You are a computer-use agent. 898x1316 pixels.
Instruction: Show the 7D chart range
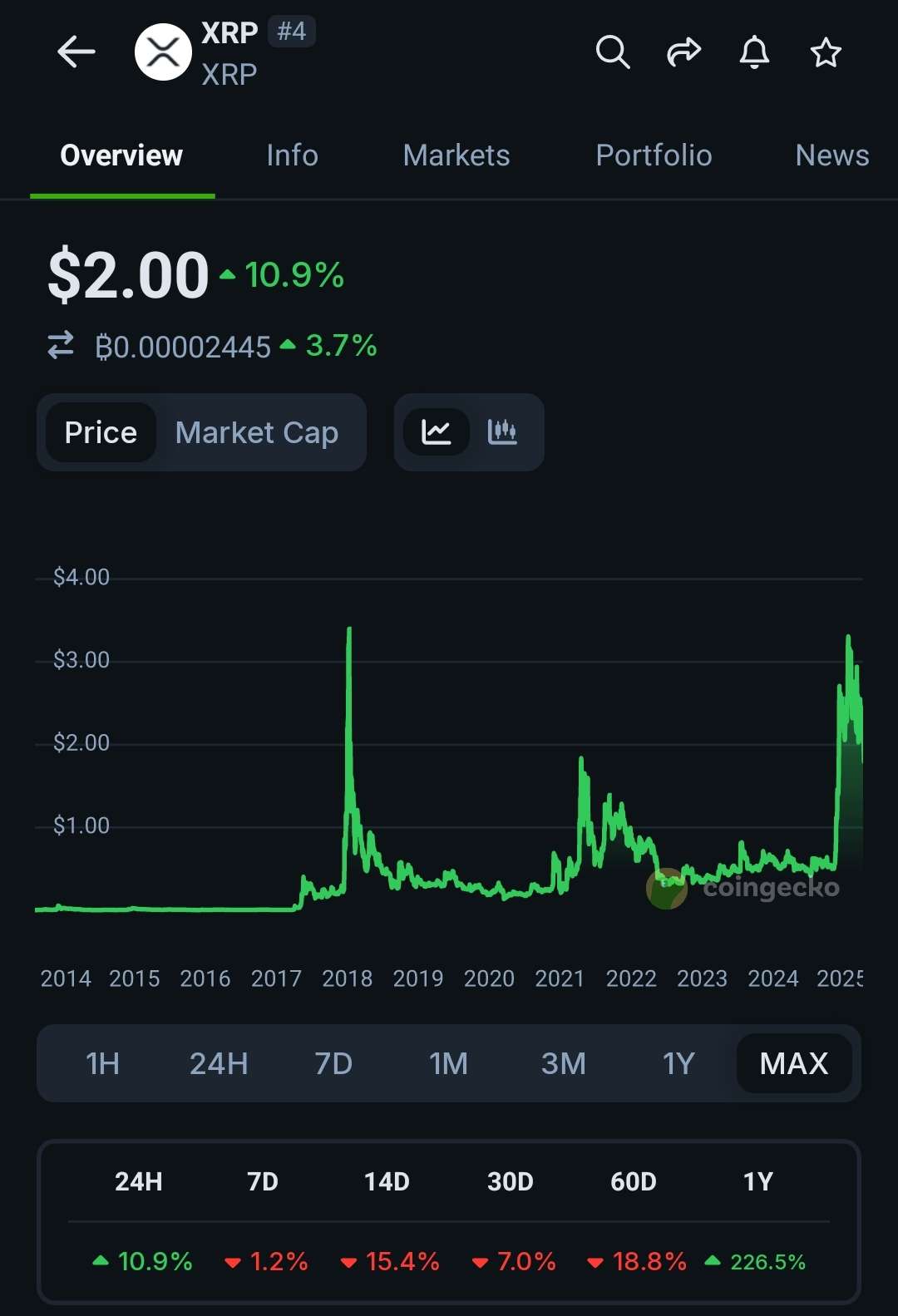point(333,1063)
